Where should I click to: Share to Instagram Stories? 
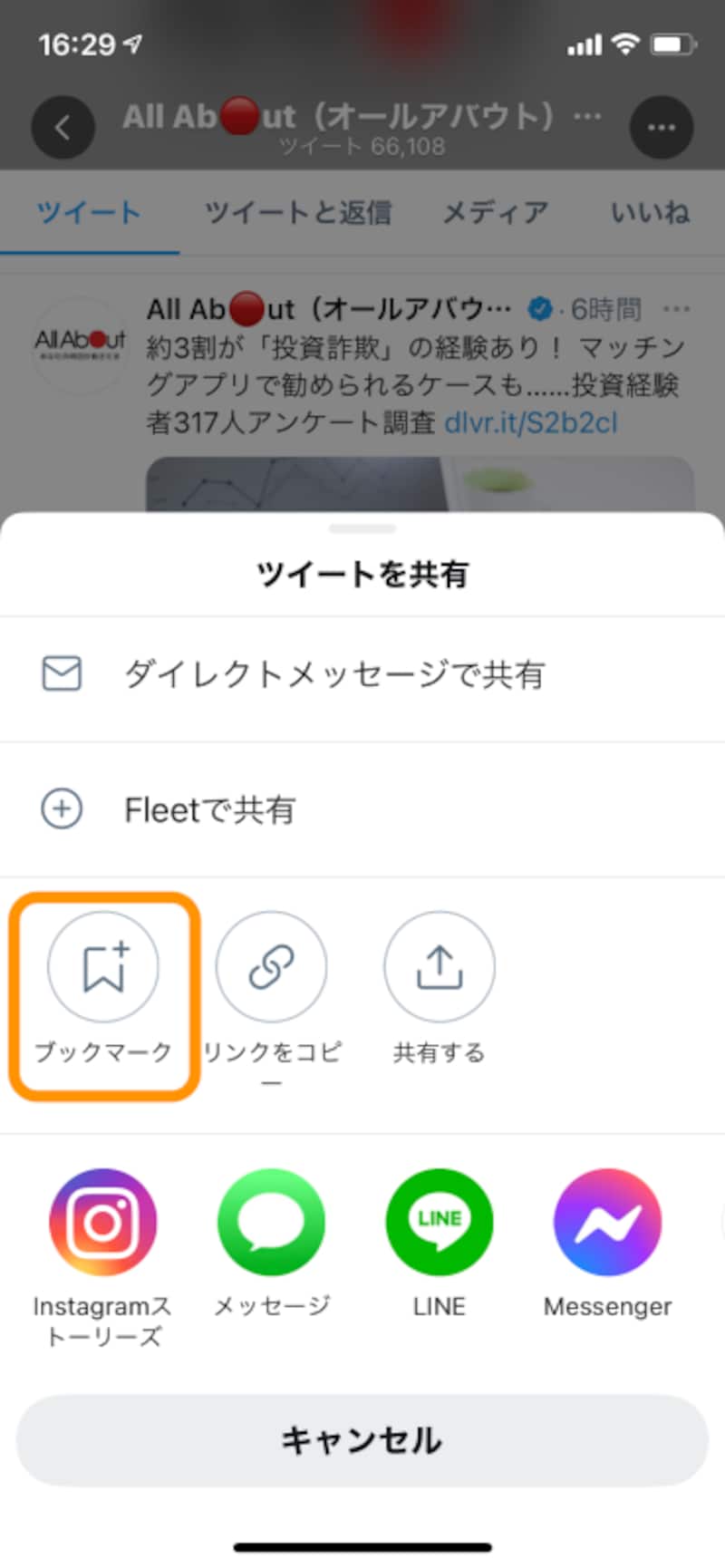pyautogui.click(x=102, y=1221)
